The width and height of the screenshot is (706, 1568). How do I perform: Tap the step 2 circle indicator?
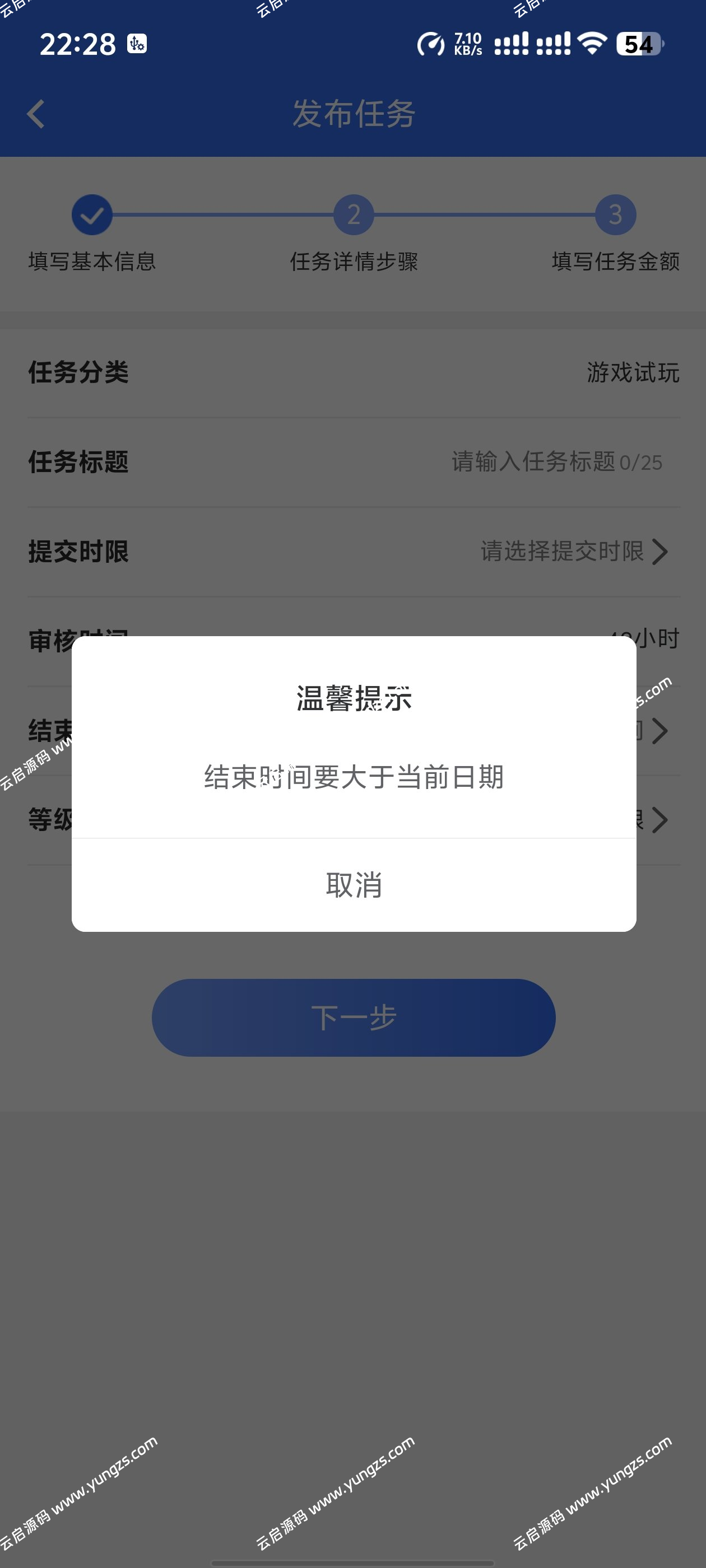point(354,214)
